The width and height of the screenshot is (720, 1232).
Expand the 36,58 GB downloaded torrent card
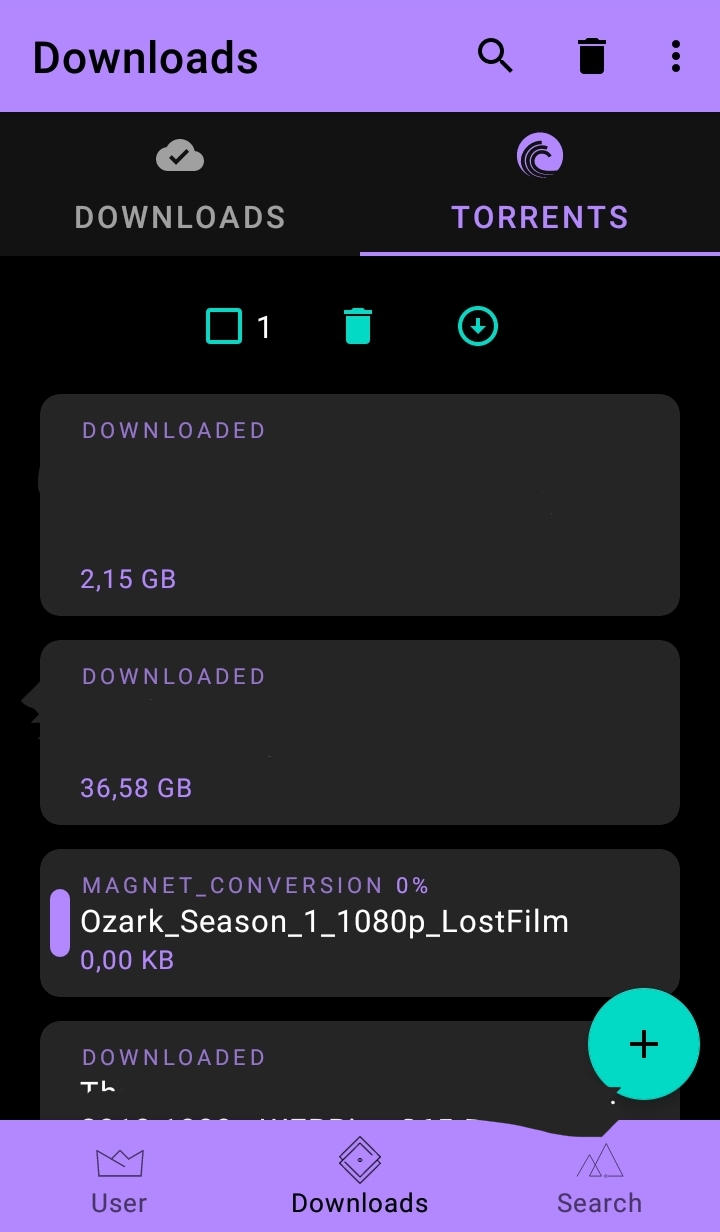[x=360, y=732]
